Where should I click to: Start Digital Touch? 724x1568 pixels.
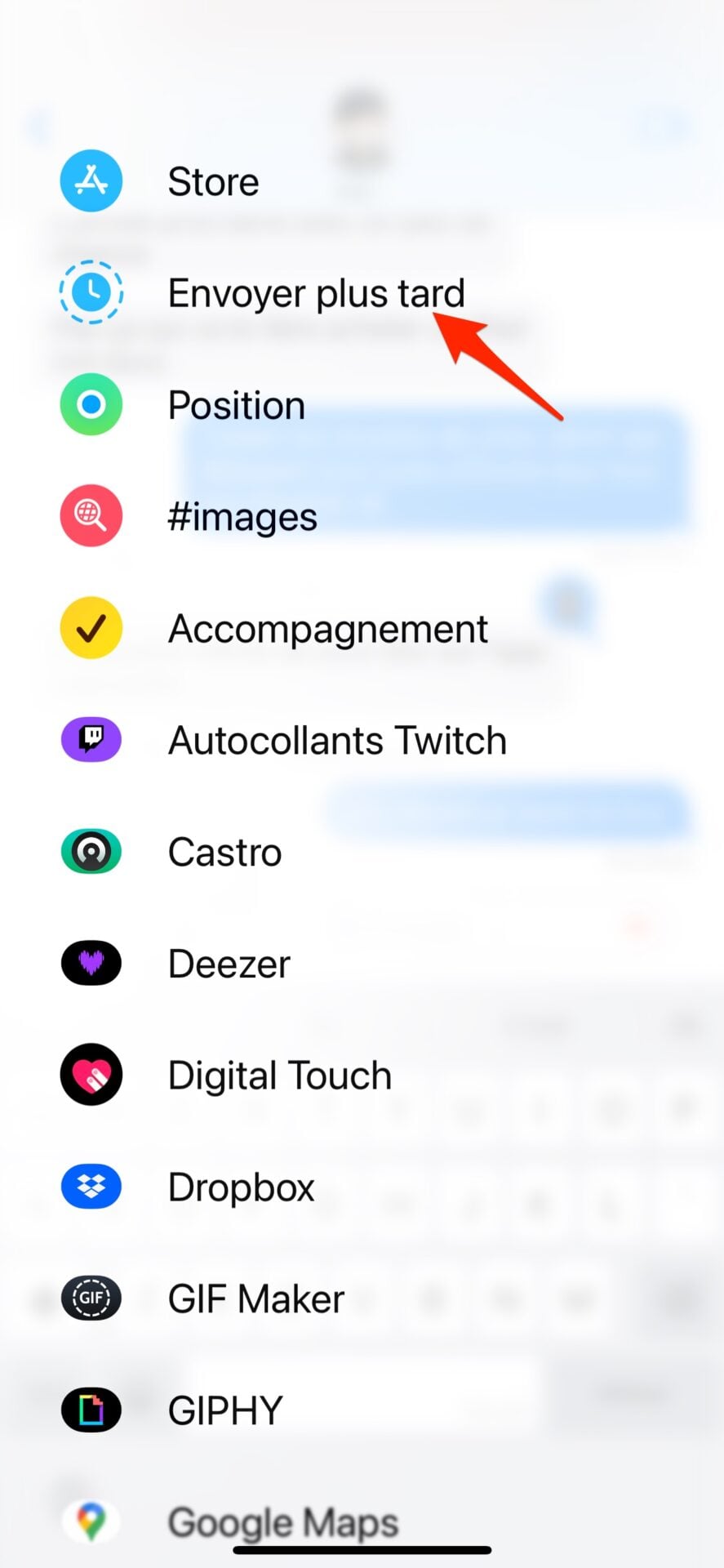tap(279, 1076)
